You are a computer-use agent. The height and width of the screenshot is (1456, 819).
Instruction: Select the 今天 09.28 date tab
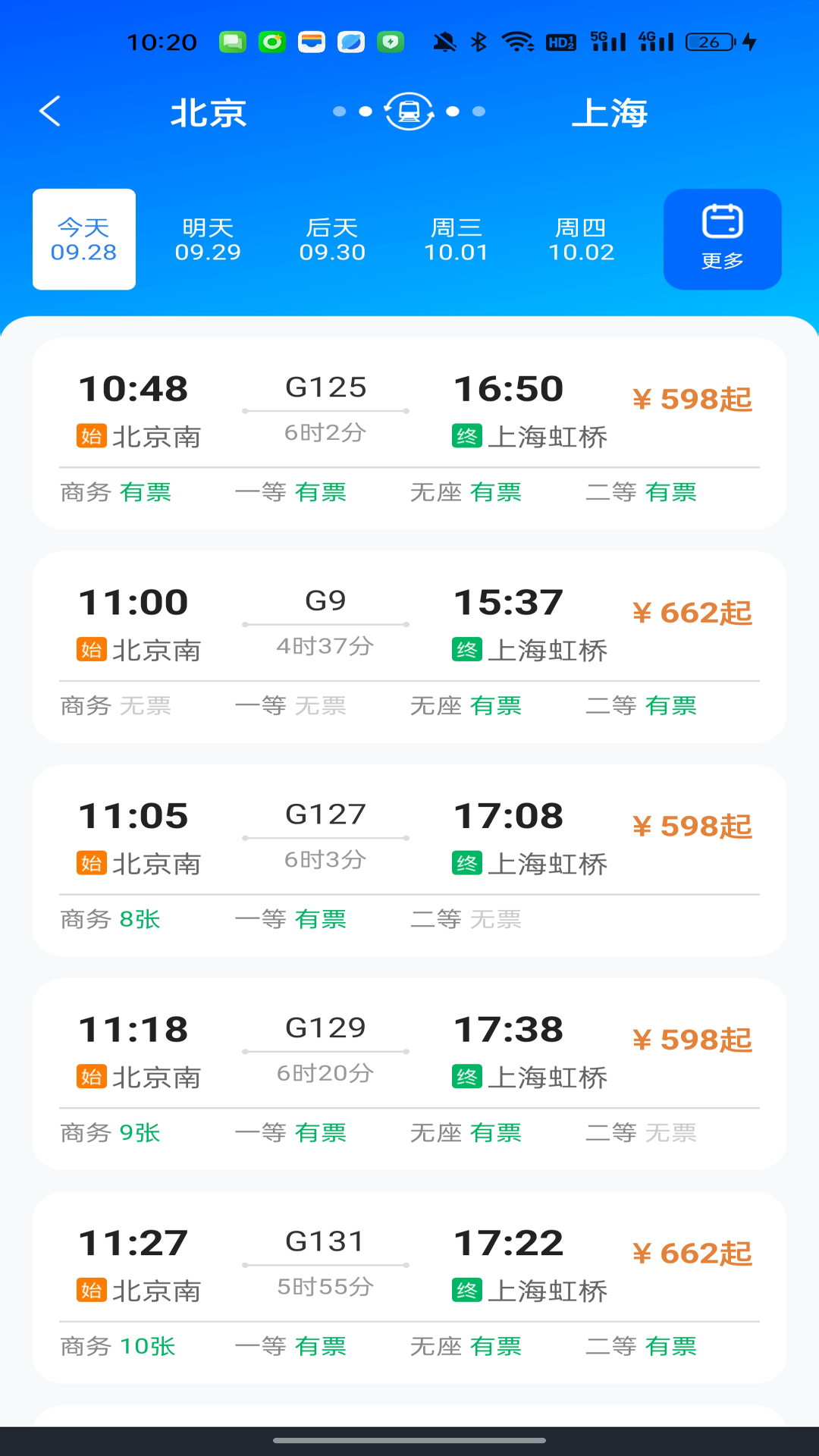(x=83, y=239)
